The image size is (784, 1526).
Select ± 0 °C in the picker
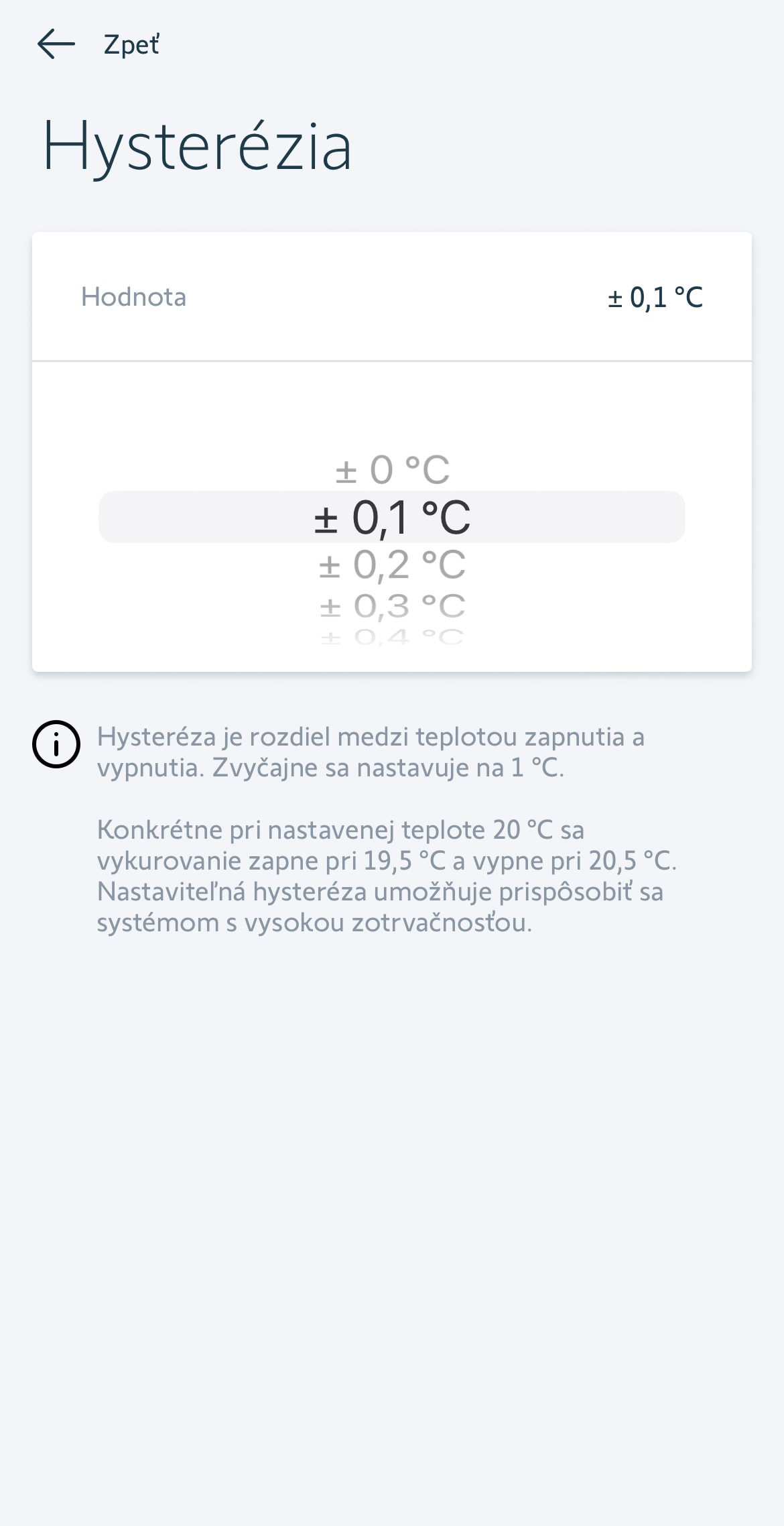tap(392, 469)
